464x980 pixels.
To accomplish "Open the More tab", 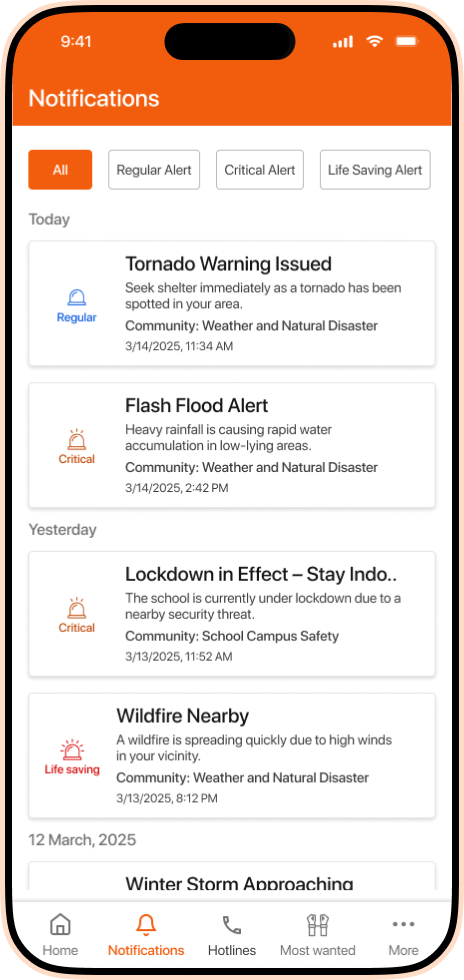I will click(403, 934).
